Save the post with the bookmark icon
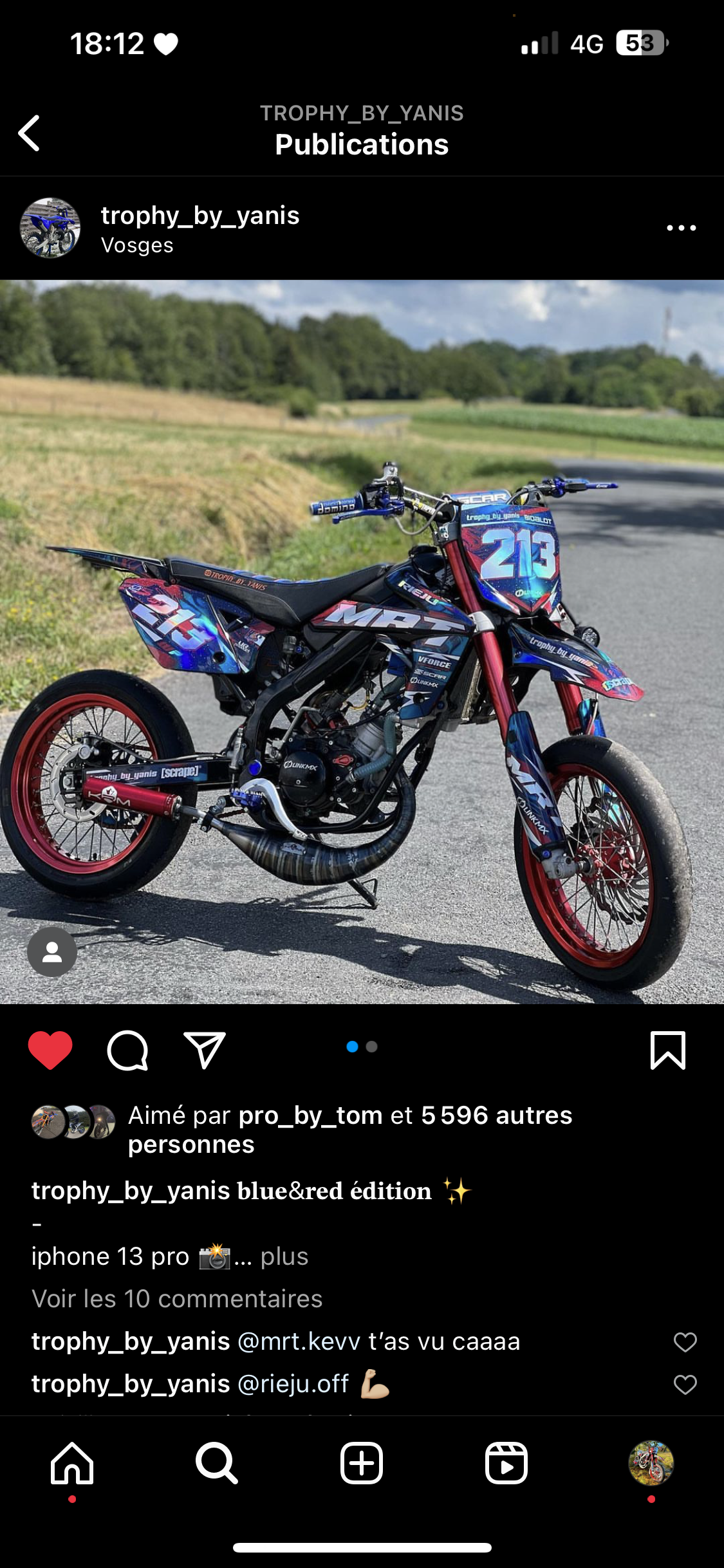Screen dimensions: 724x1568 click(667, 1050)
